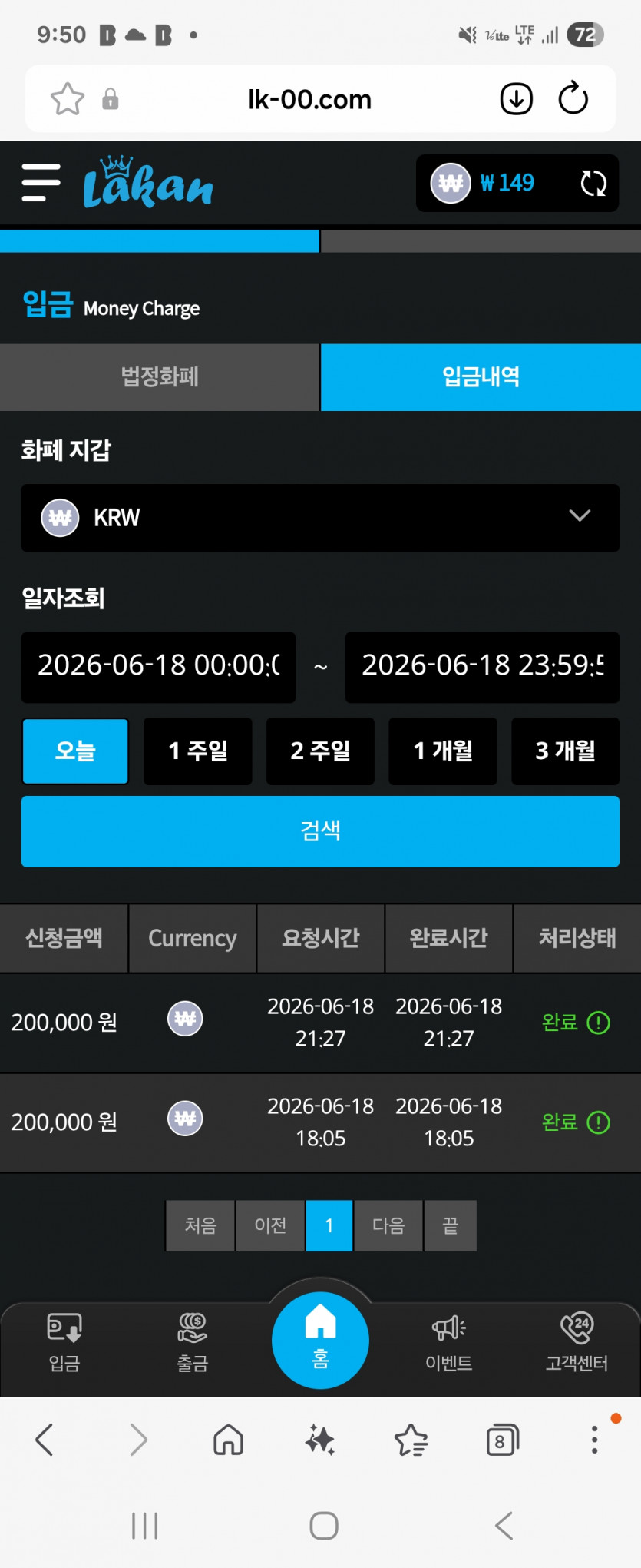Select the 입금내역 tab

(481, 377)
